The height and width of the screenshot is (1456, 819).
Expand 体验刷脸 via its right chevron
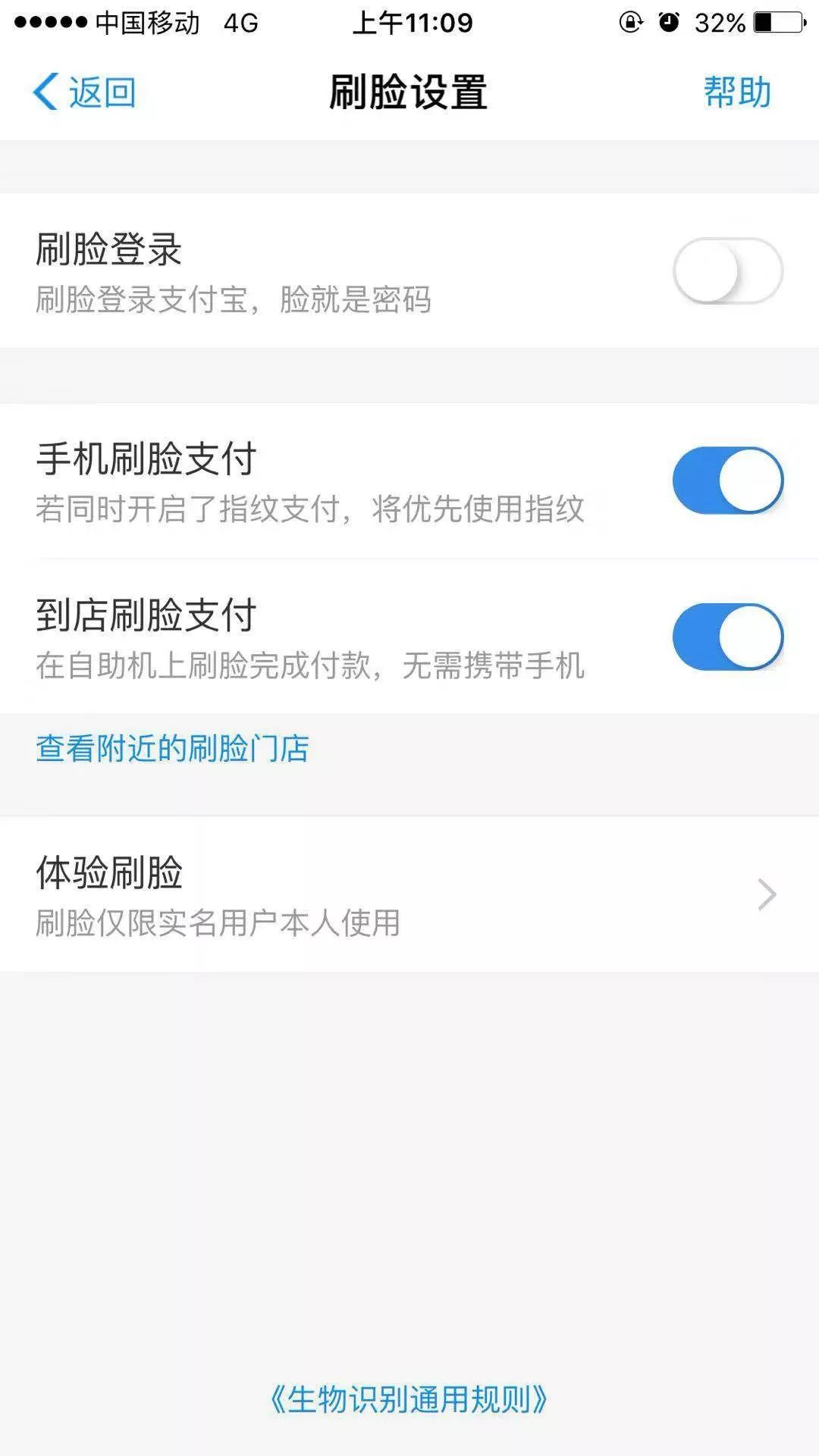[x=767, y=894]
